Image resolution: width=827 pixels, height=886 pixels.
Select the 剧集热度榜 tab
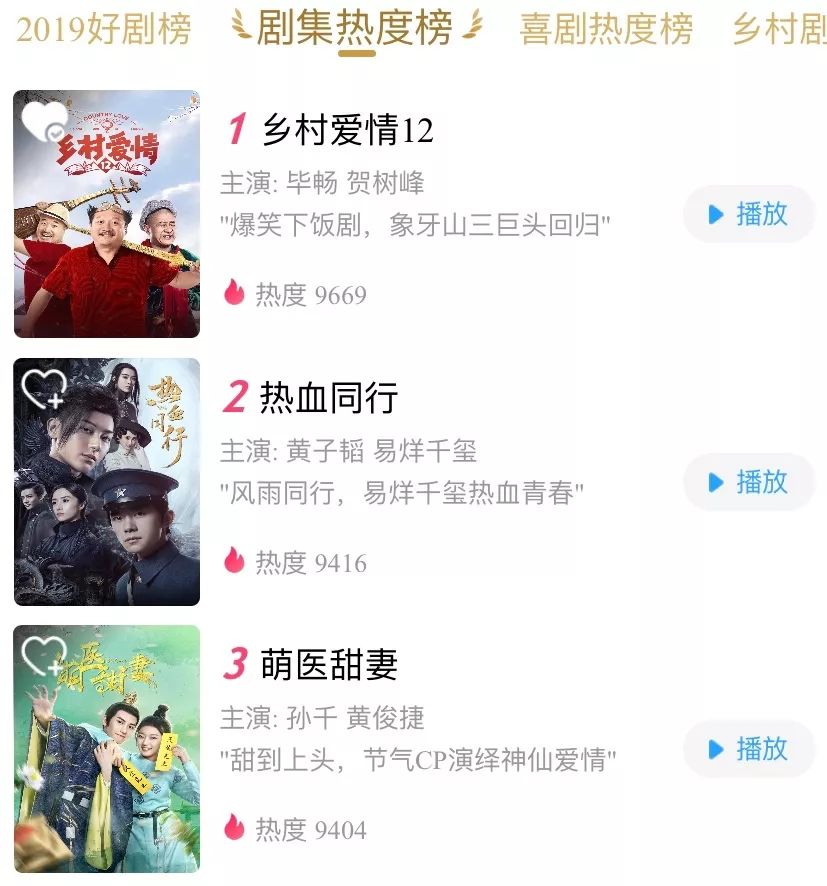(x=355, y=28)
